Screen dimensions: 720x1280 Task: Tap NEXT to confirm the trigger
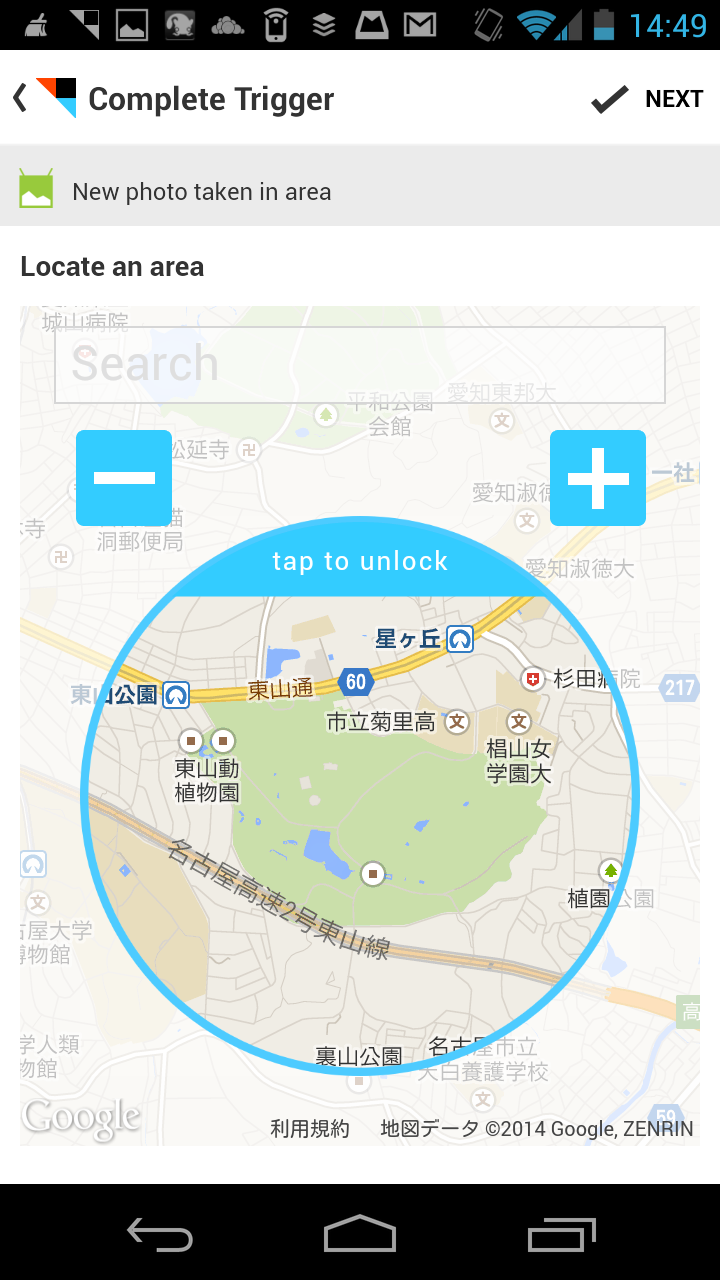pos(648,99)
